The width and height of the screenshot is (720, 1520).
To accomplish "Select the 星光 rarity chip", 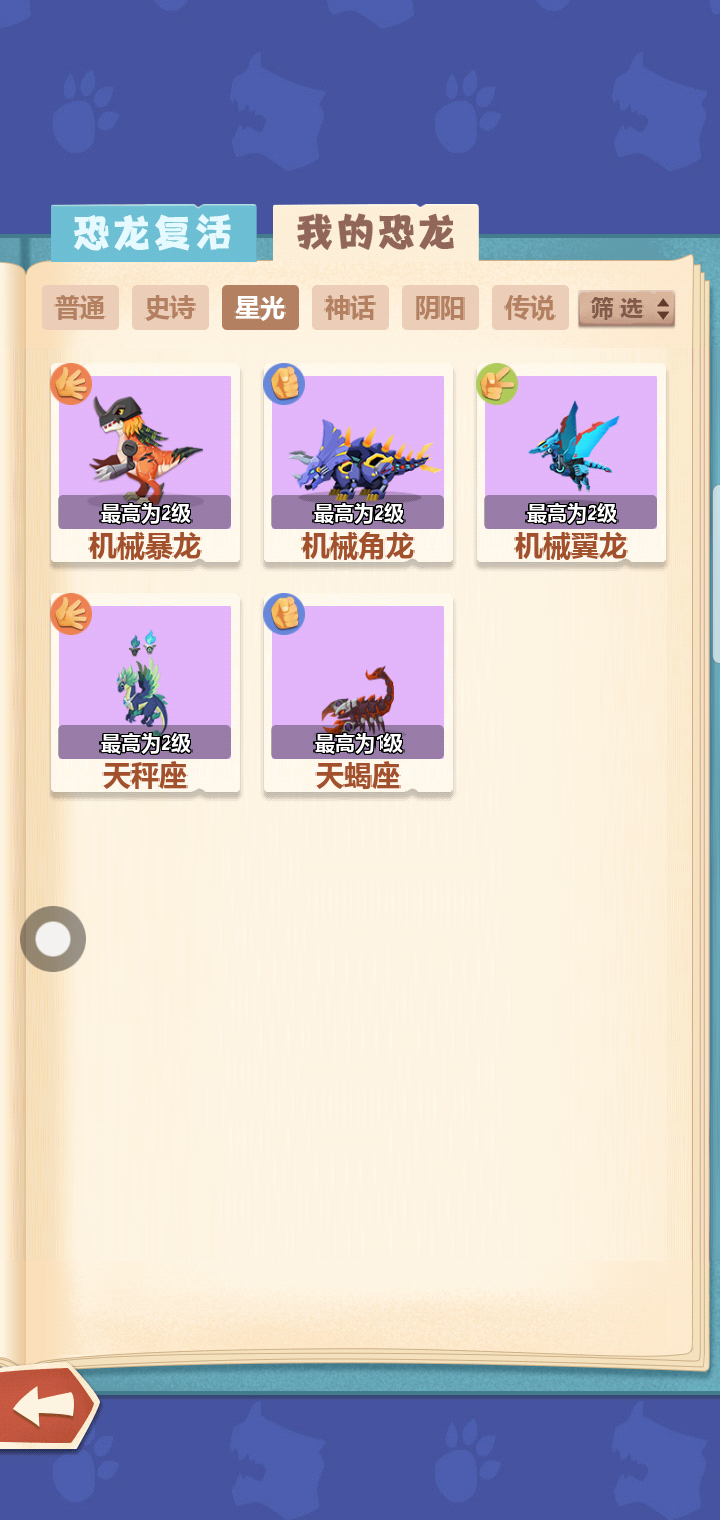I will pos(260,308).
